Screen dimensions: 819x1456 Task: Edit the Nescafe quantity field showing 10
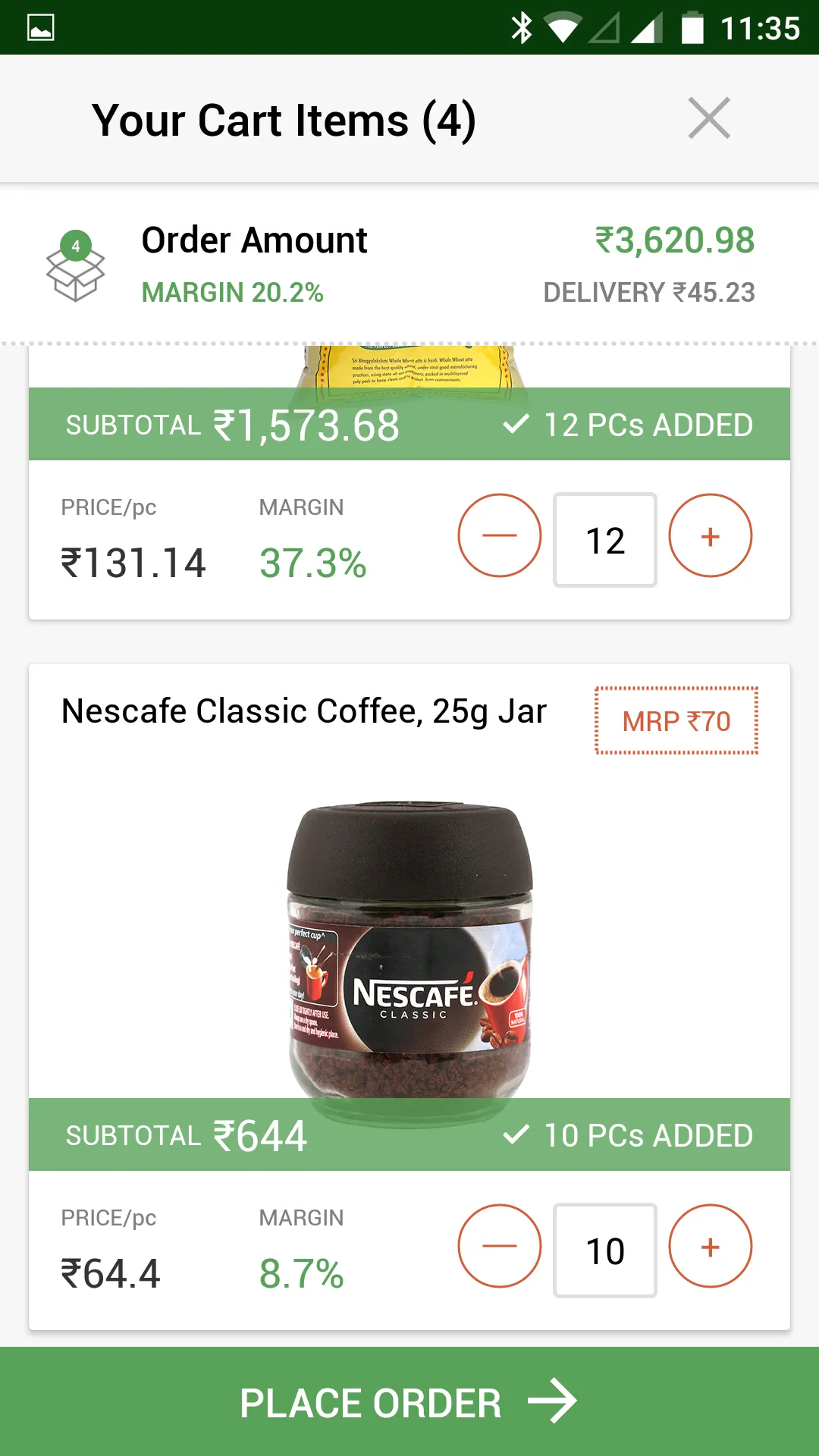[605, 1250]
